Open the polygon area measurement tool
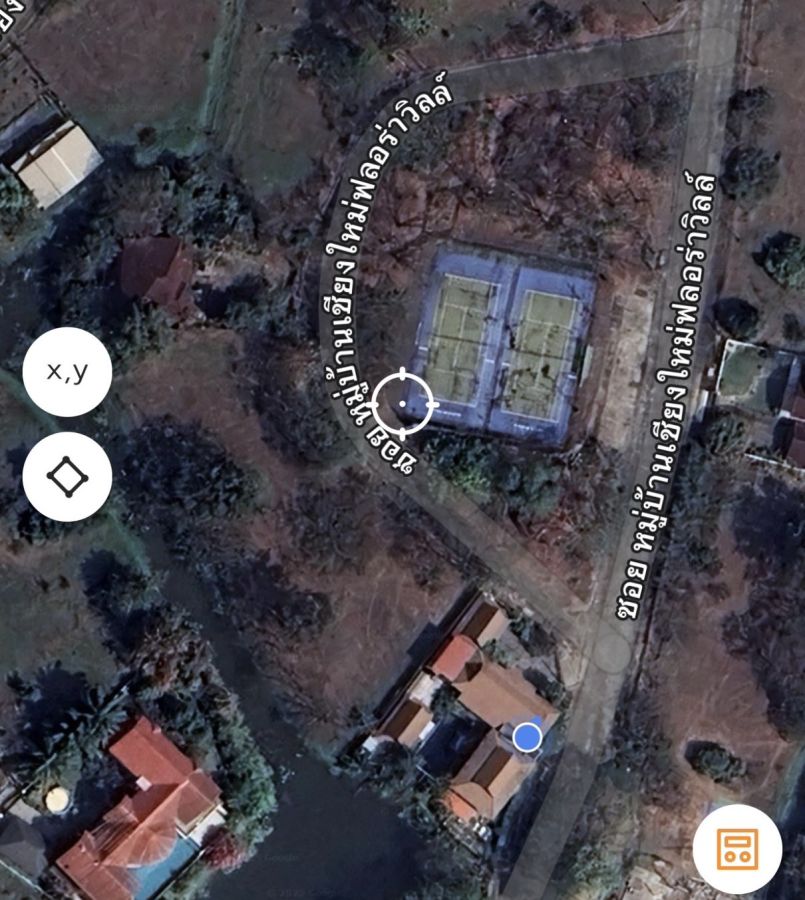The height and width of the screenshot is (900, 805). point(67,476)
